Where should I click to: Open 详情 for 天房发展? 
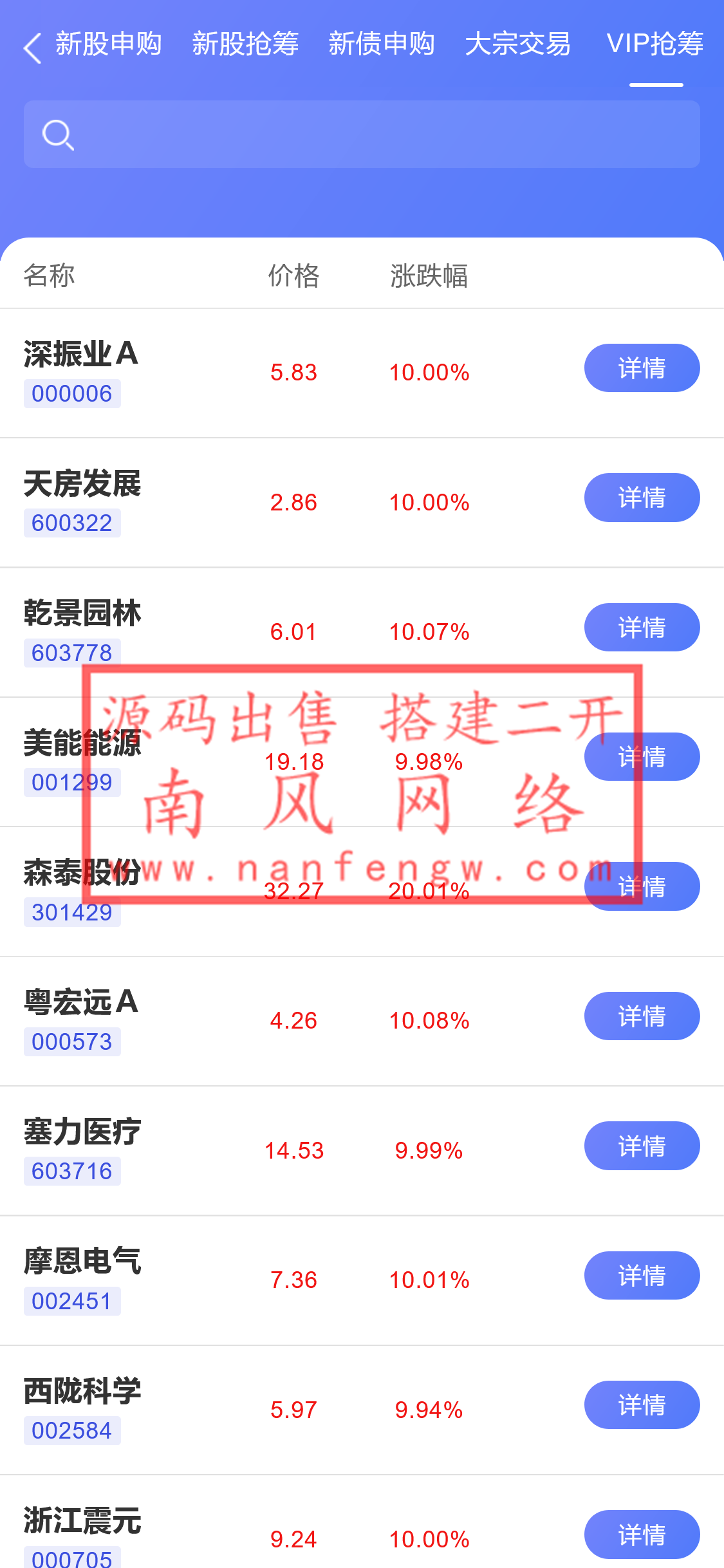(641, 498)
